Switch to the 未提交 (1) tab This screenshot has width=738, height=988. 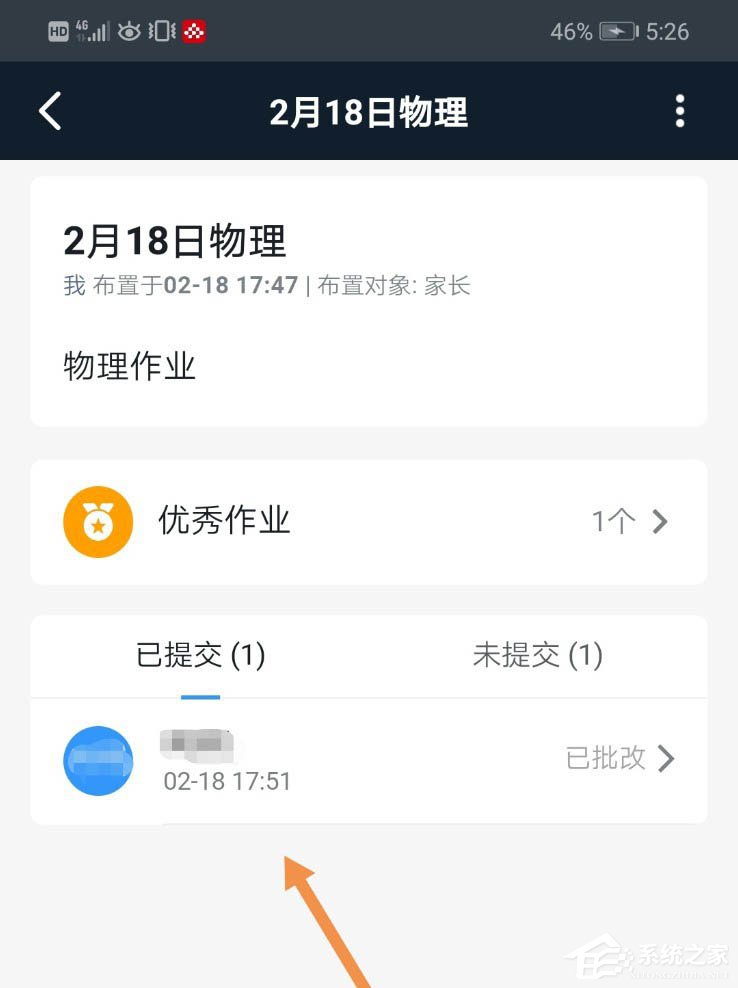537,656
